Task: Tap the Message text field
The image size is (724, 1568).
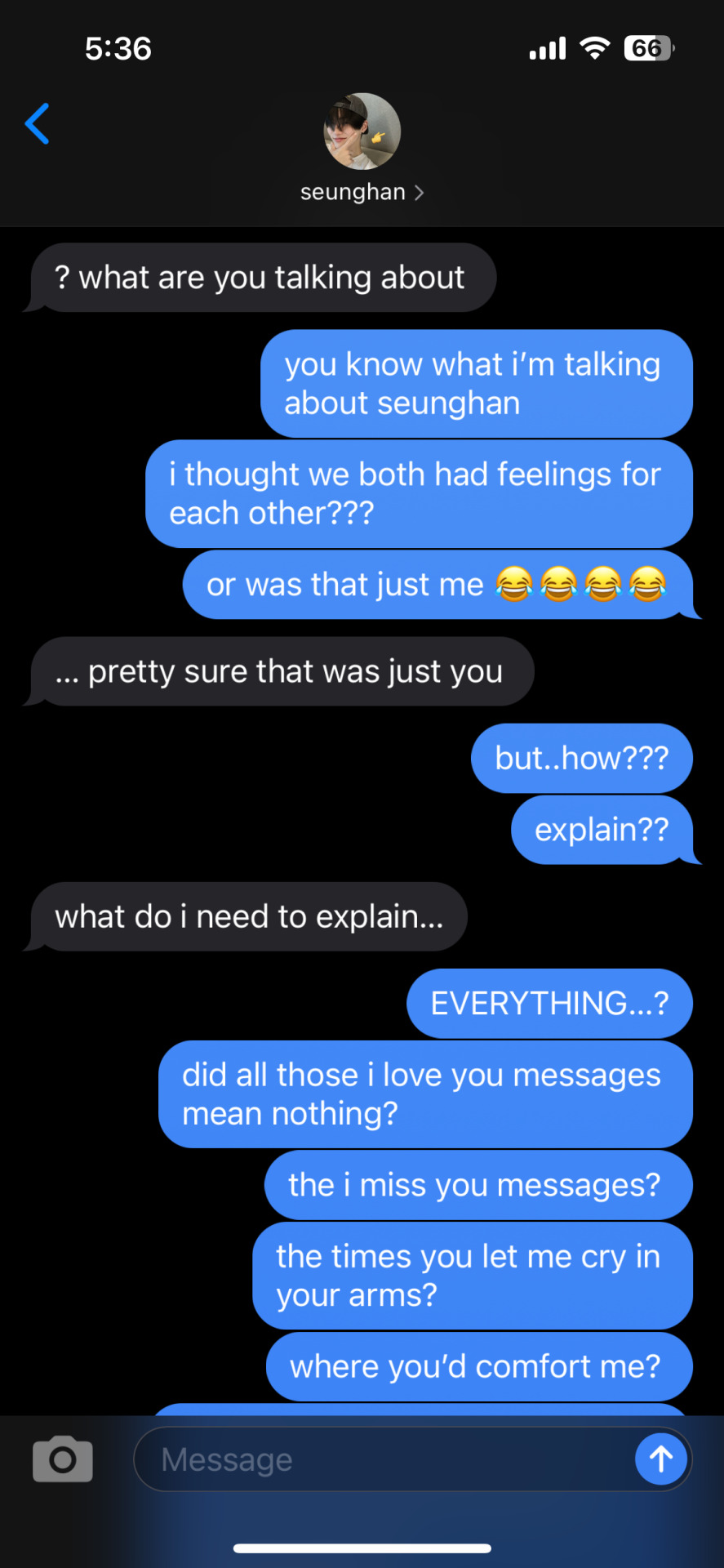Action: (x=384, y=1459)
